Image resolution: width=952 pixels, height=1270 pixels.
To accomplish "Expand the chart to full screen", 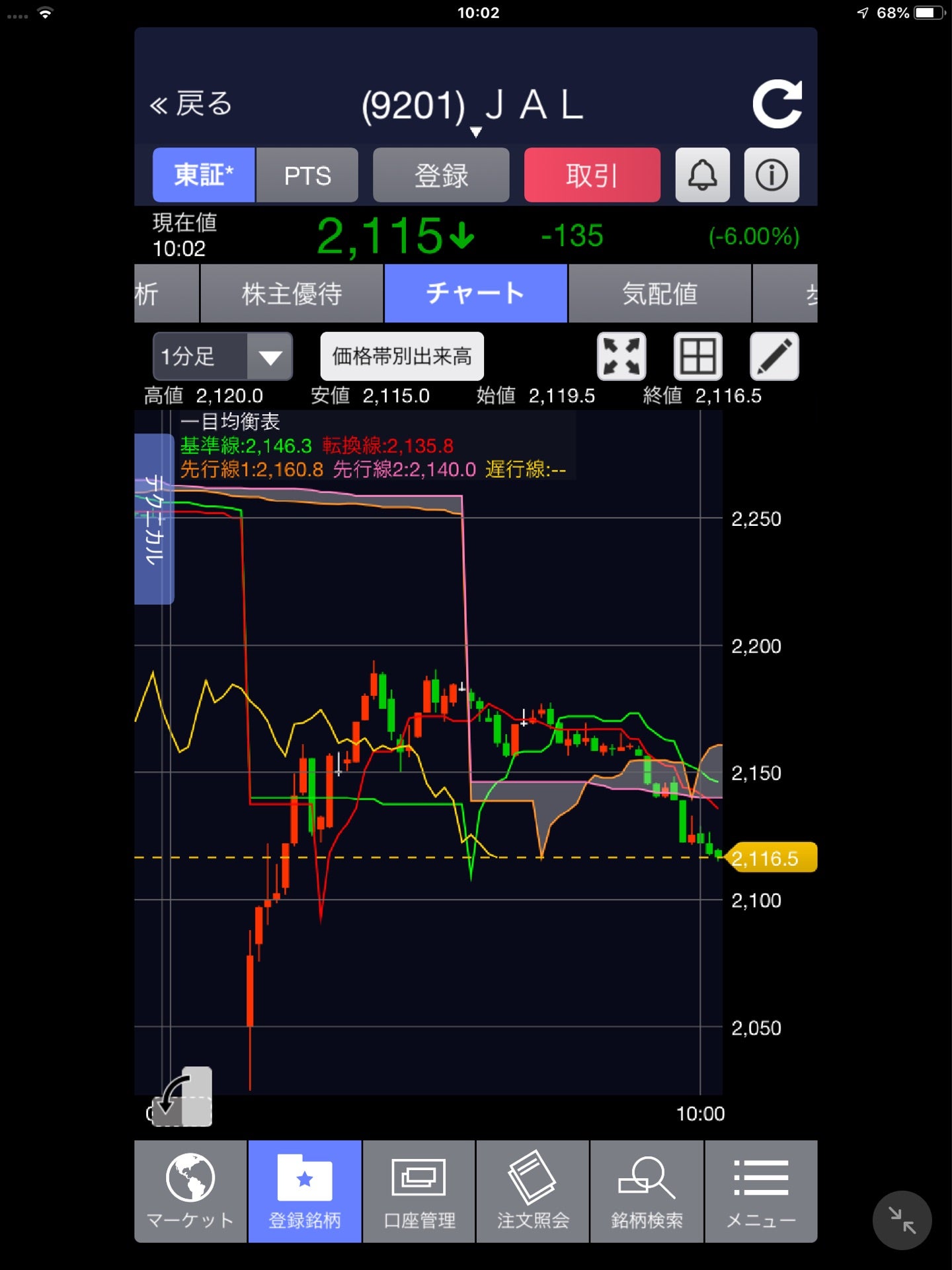I will point(621,357).
